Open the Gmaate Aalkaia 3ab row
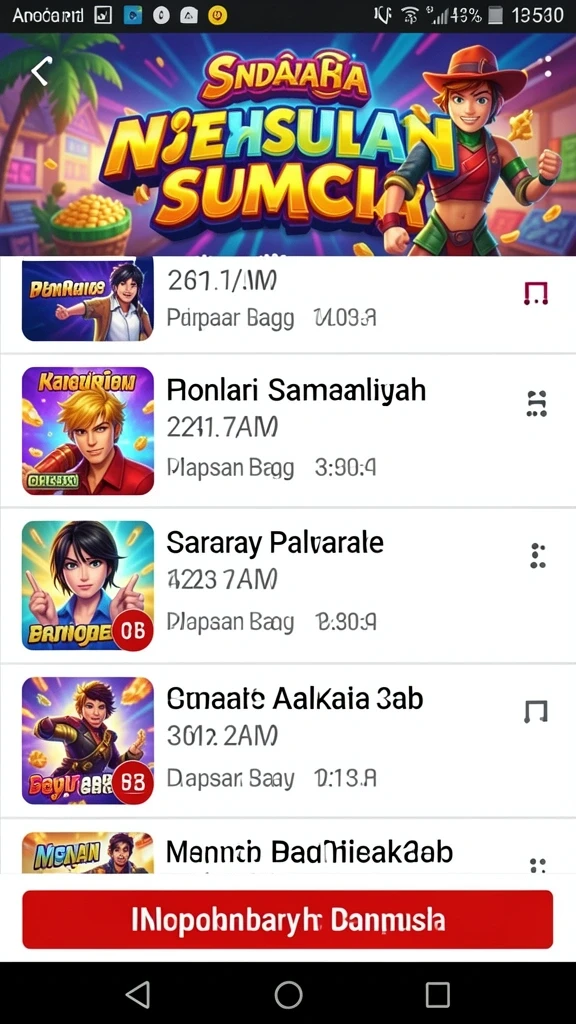Viewport: 576px width, 1024px height. 288,740
